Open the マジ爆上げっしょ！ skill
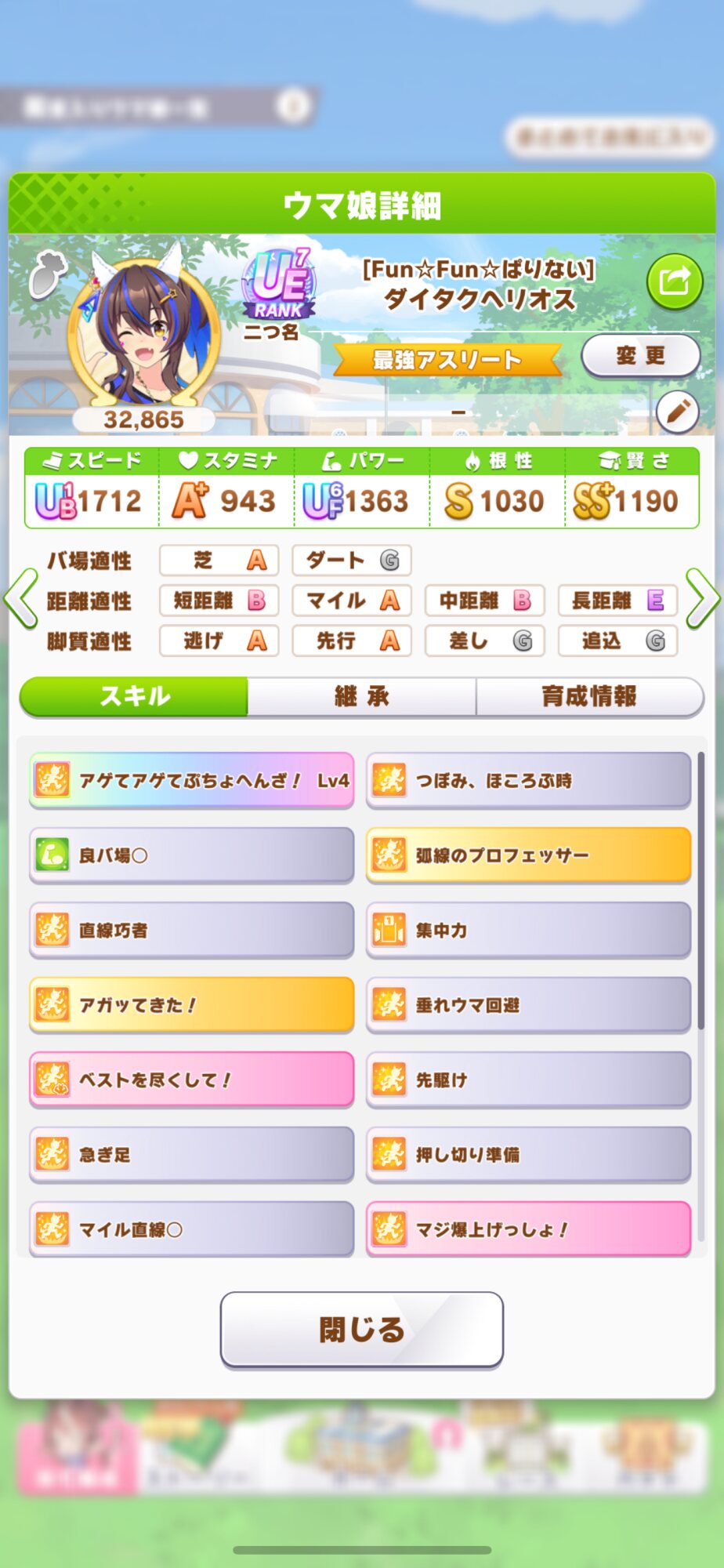This screenshot has width=724, height=1568. coord(528,1229)
